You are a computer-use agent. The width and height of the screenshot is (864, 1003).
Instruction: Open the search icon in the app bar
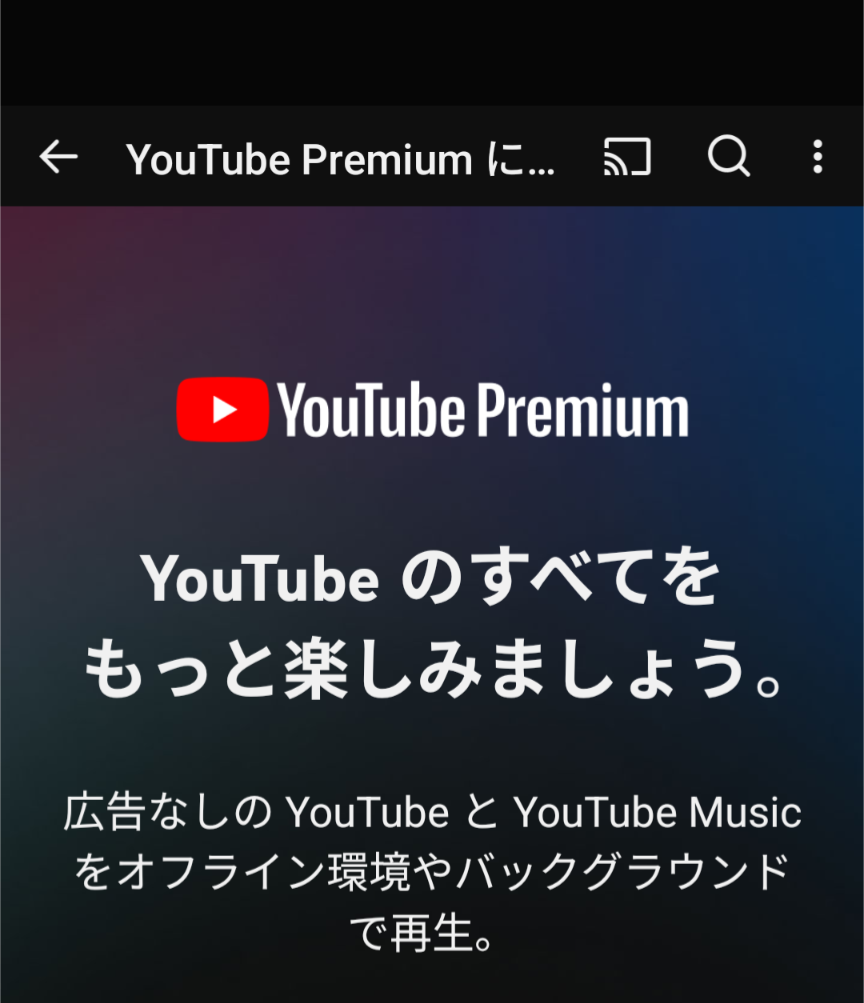pos(729,157)
